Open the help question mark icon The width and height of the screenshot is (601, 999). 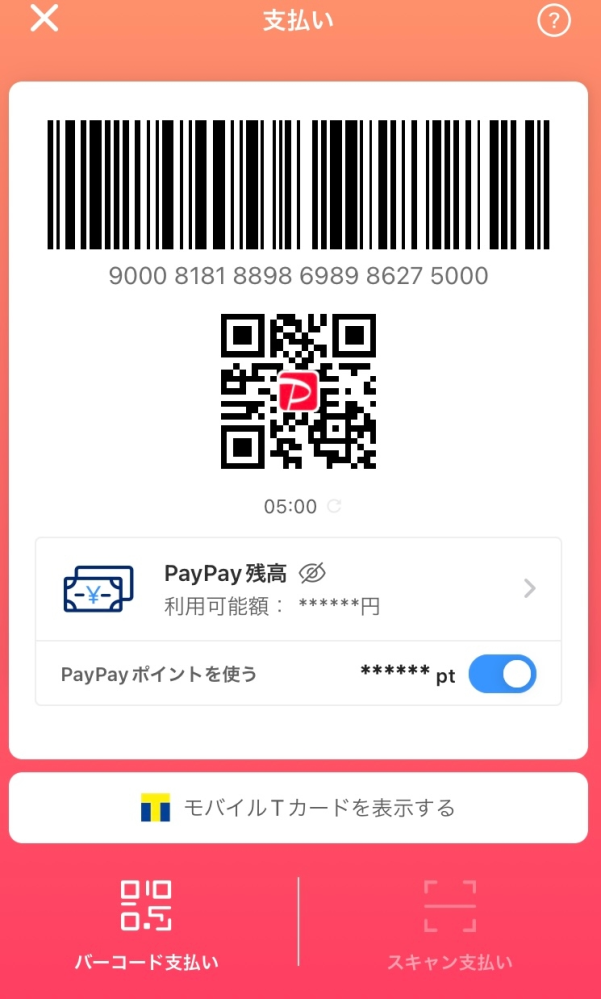point(553,21)
